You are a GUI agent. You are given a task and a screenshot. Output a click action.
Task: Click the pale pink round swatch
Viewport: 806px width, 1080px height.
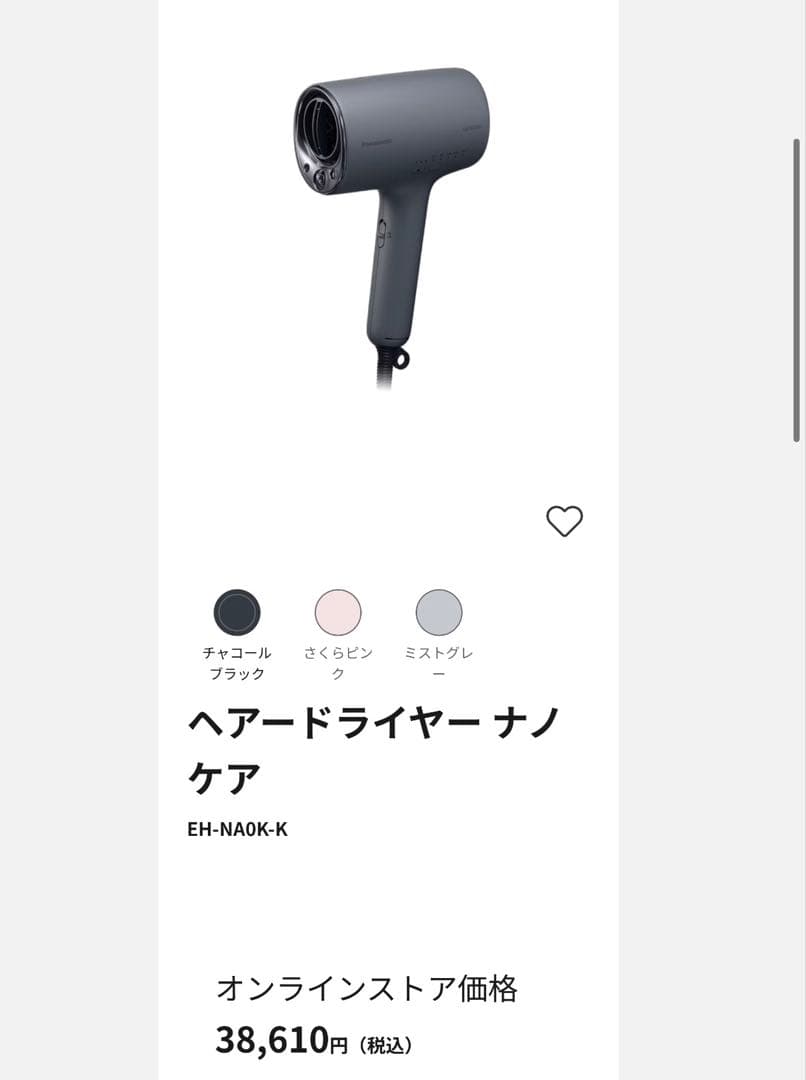(339, 612)
